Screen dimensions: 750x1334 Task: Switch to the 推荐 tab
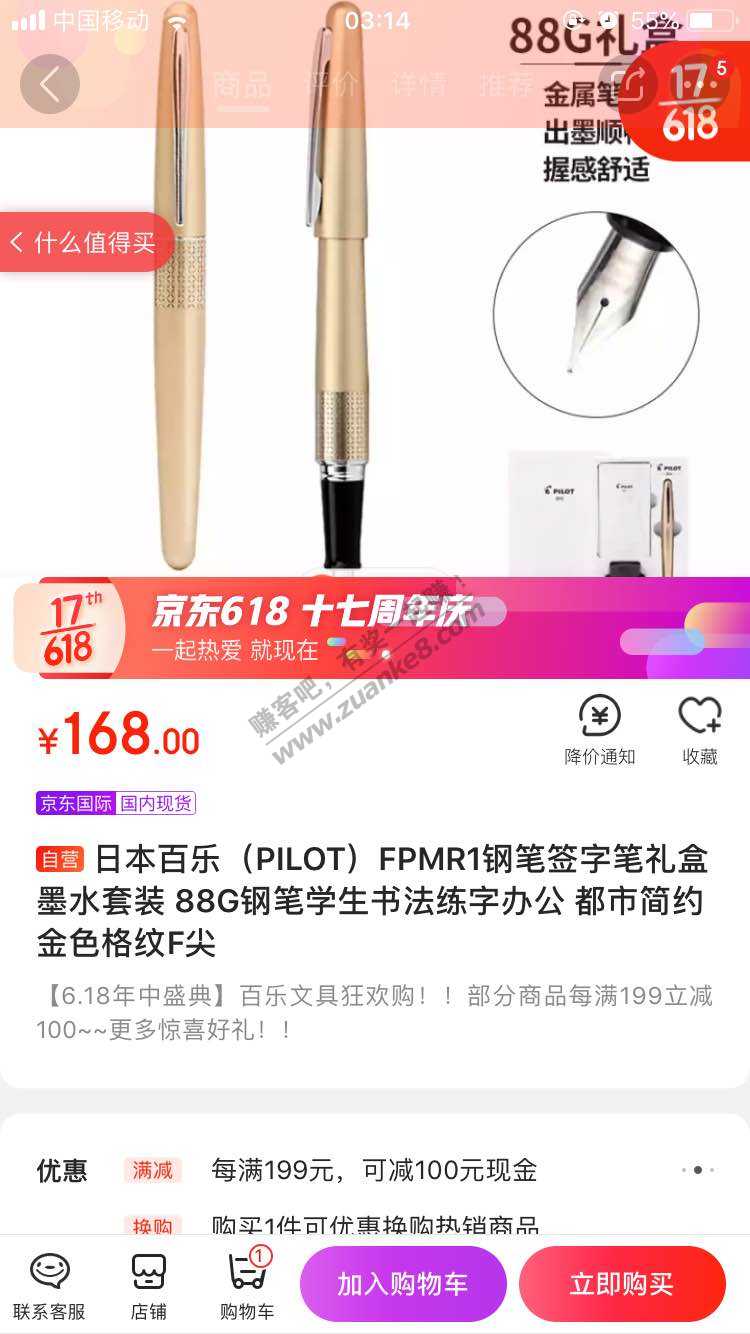(x=506, y=84)
